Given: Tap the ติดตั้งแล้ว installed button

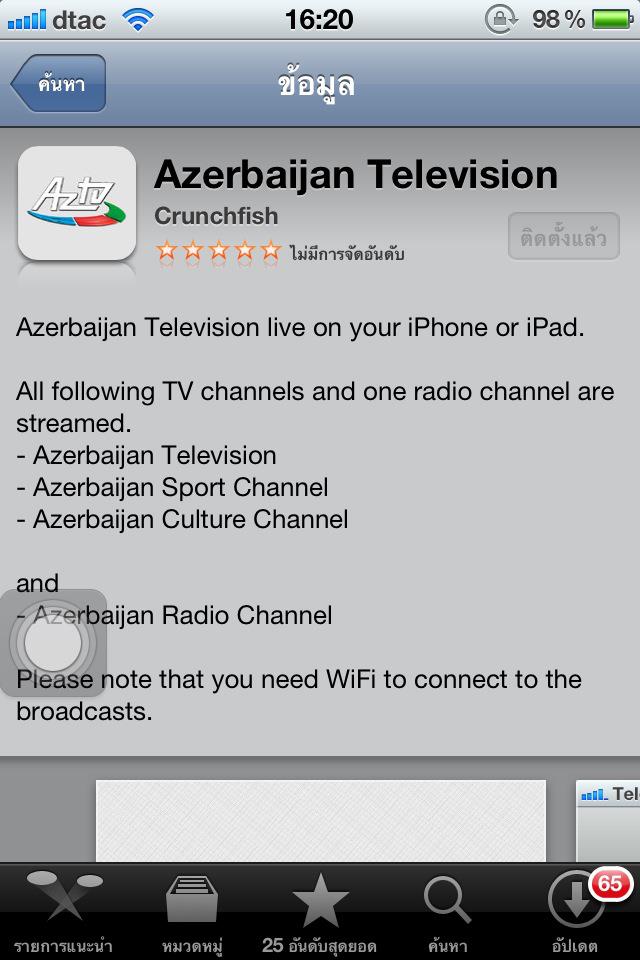Looking at the screenshot, I should click(x=563, y=237).
